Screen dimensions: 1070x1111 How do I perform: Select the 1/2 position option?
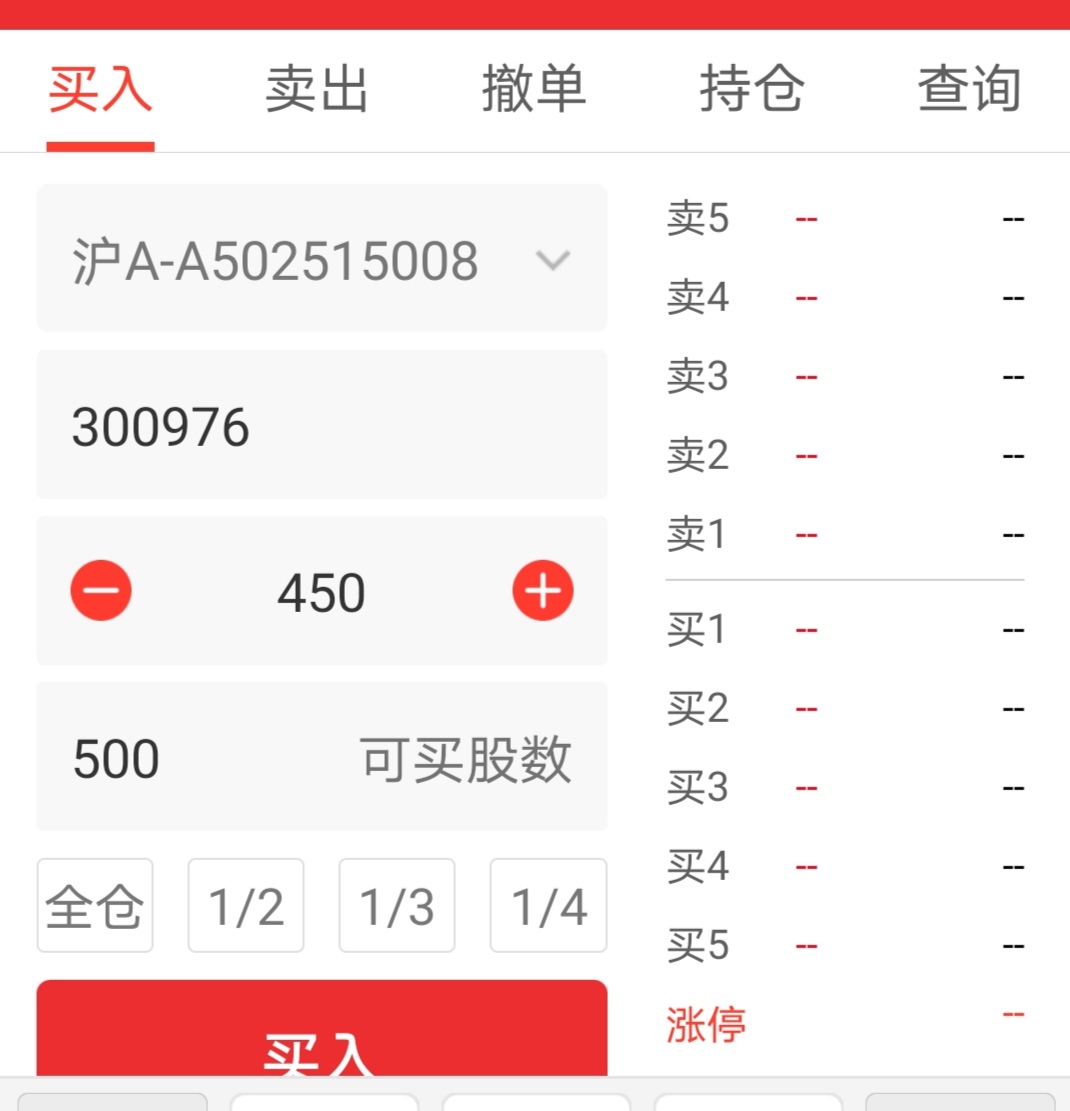click(x=245, y=905)
